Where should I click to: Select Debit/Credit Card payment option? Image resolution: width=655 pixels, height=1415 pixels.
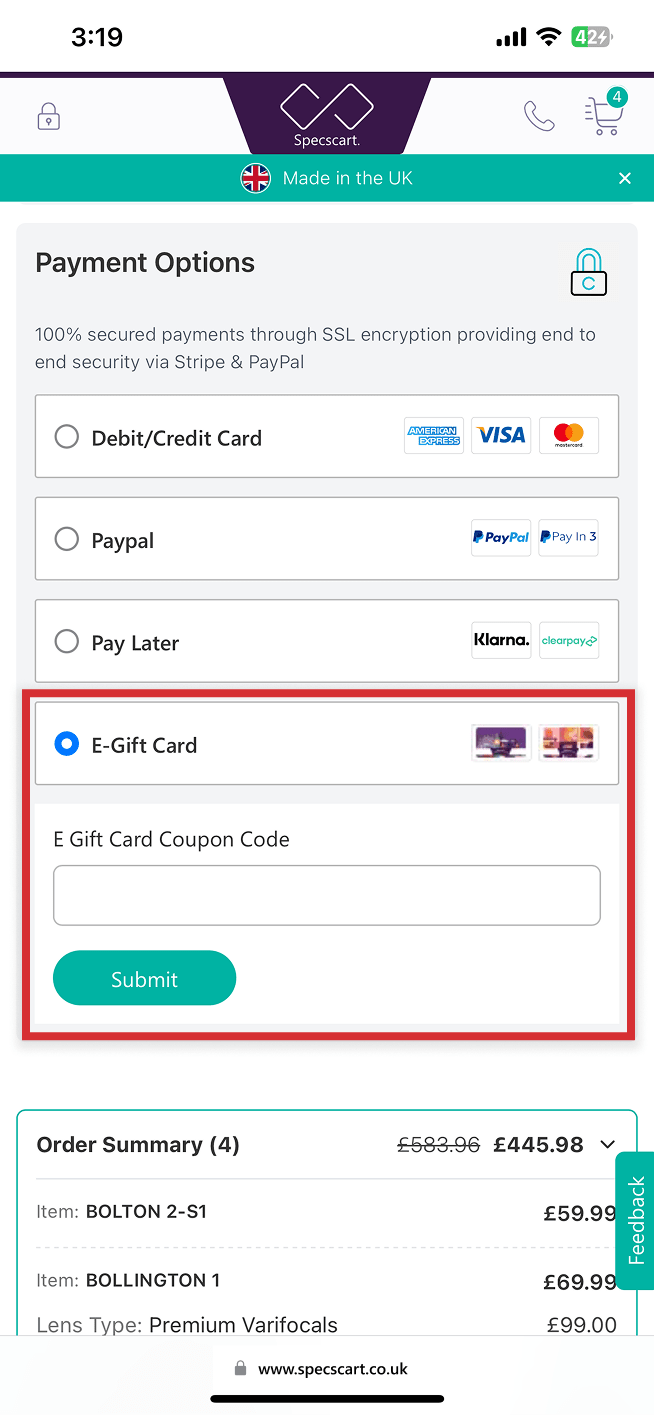(67, 437)
